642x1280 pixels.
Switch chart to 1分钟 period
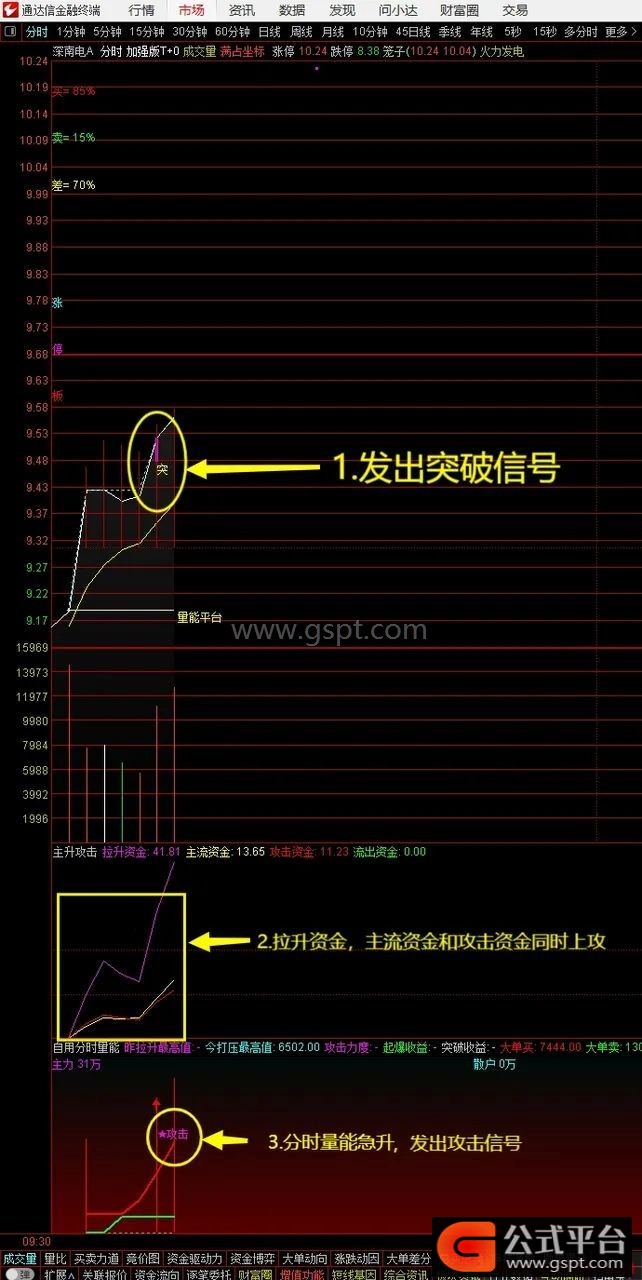[x=70, y=32]
